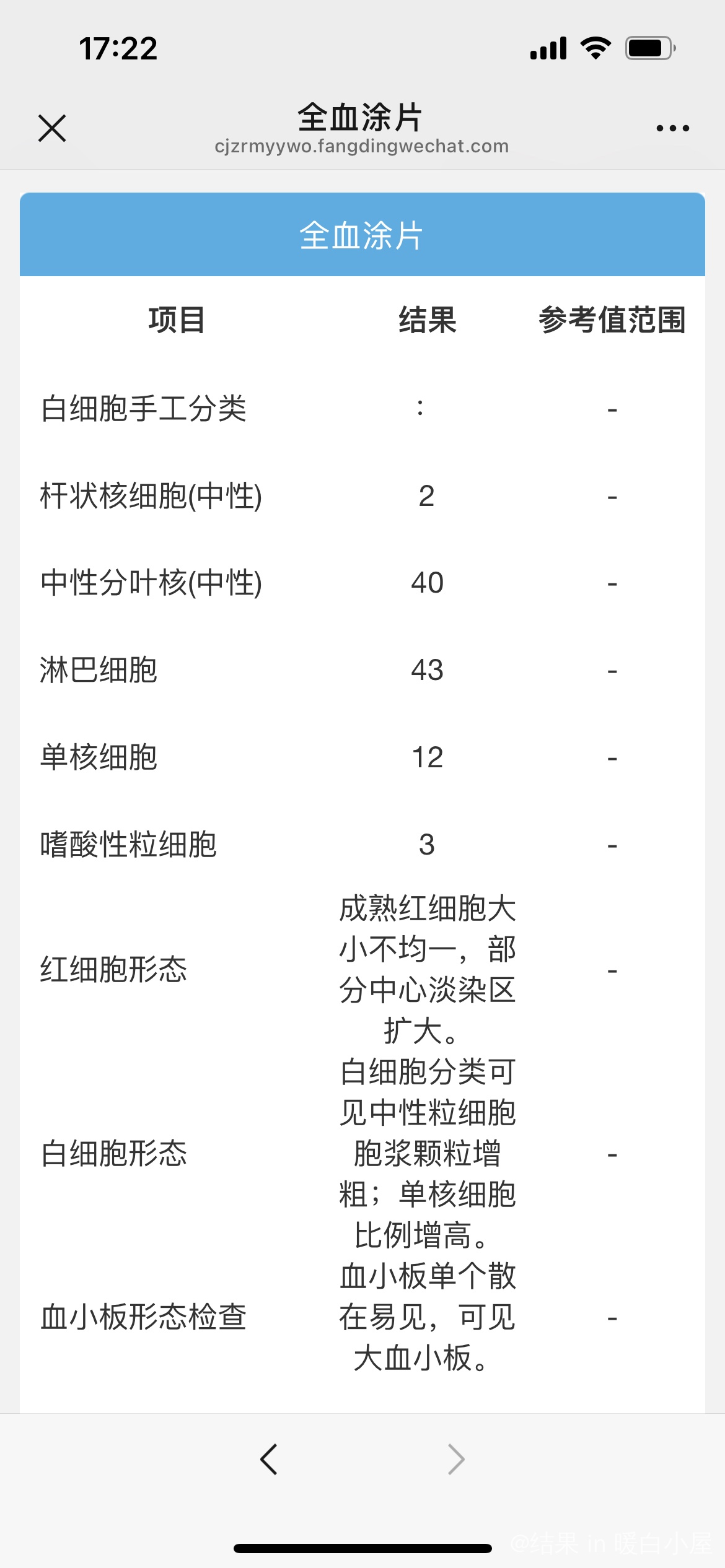Close the 全血涂片 web page
The image size is (725, 1568).
pos(52,128)
